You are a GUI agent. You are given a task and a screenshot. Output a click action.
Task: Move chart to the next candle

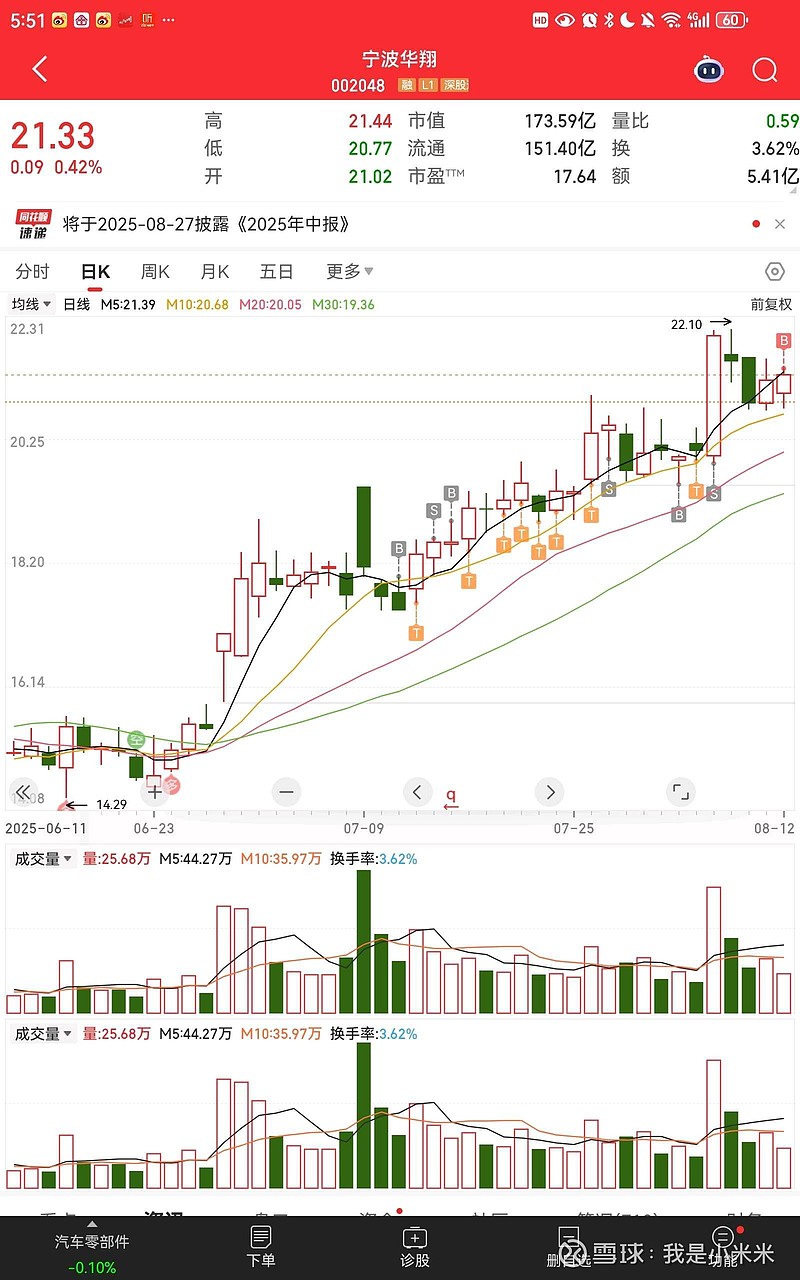(x=549, y=792)
